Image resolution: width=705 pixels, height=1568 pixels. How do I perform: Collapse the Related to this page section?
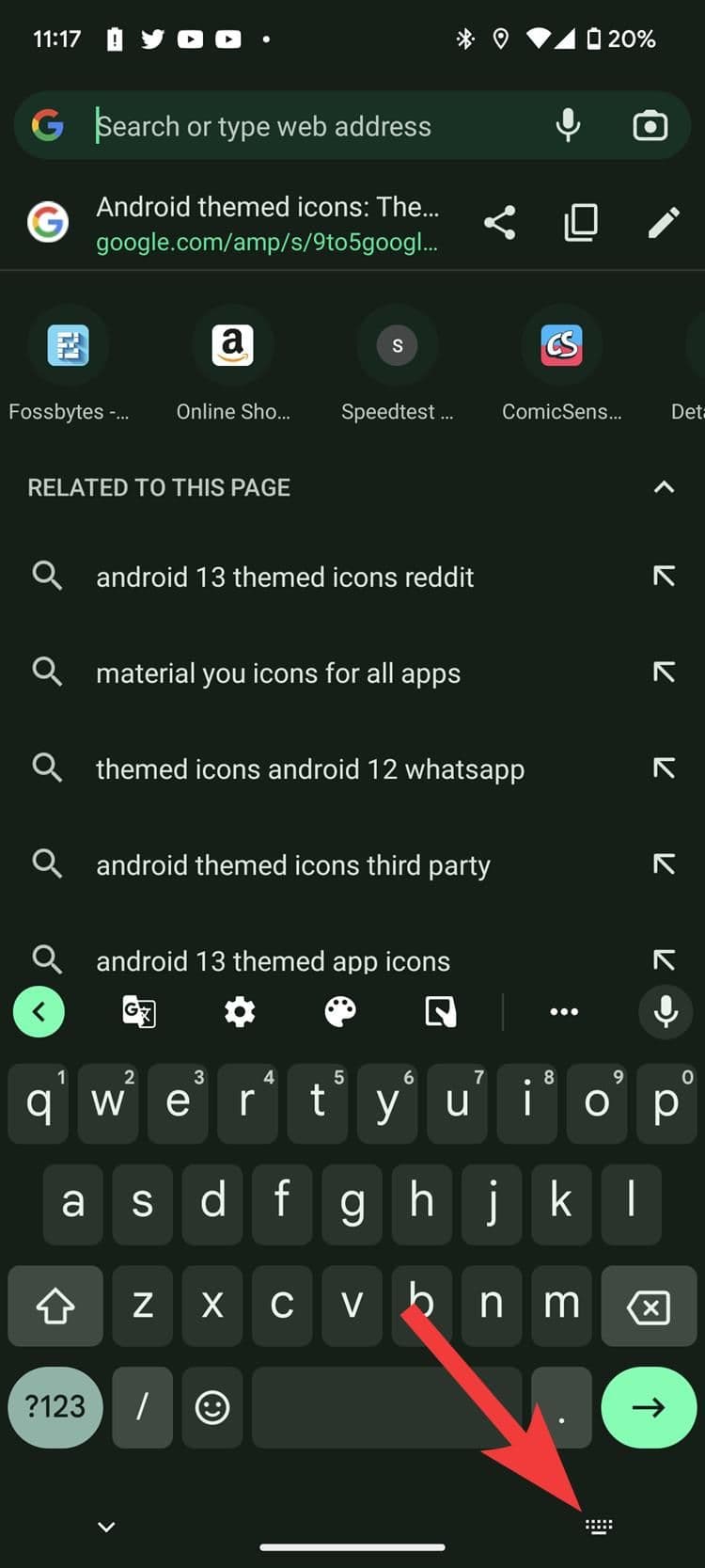point(664,487)
